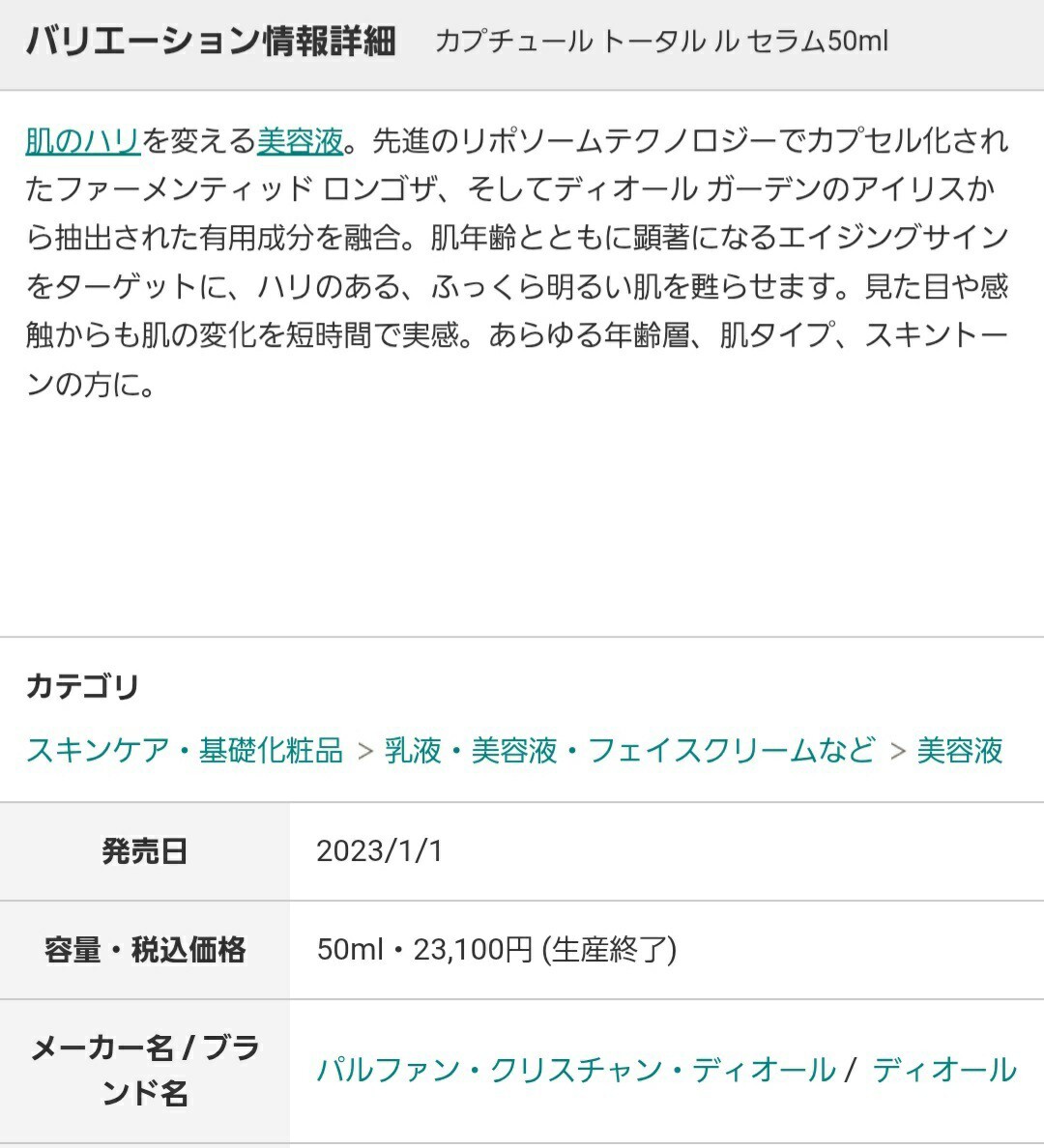Screen dimensions: 1044x1148
Task: Open the ディオール brand link
Action: point(943,1070)
